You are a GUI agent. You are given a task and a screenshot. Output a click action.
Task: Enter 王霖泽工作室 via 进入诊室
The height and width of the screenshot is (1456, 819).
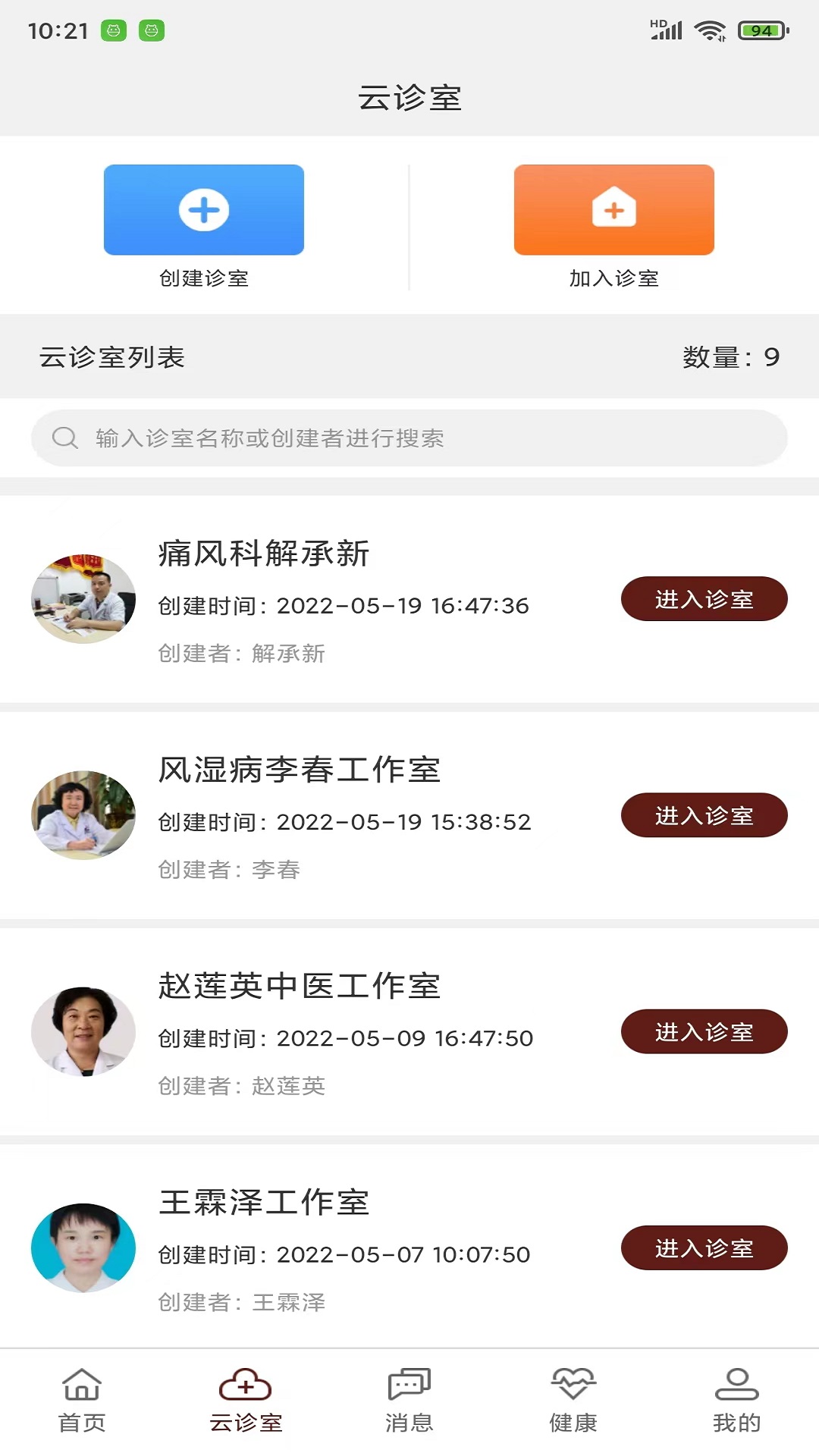pos(704,1247)
